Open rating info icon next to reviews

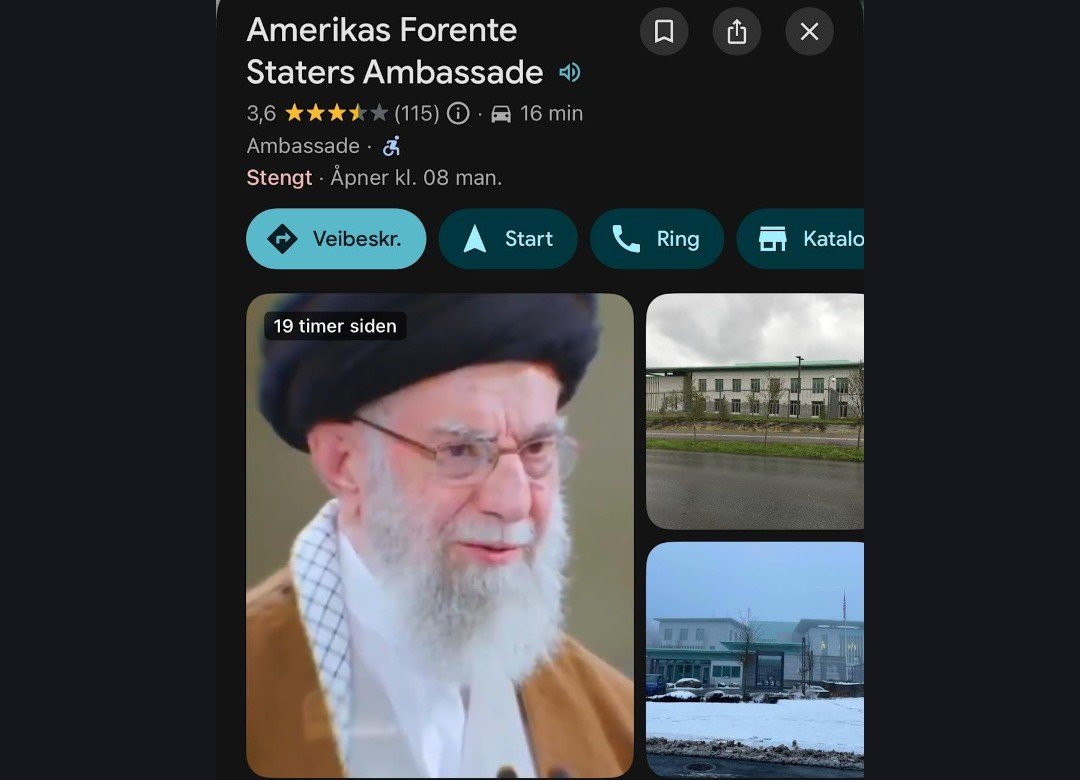pyautogui.click(x=458, y=113)
